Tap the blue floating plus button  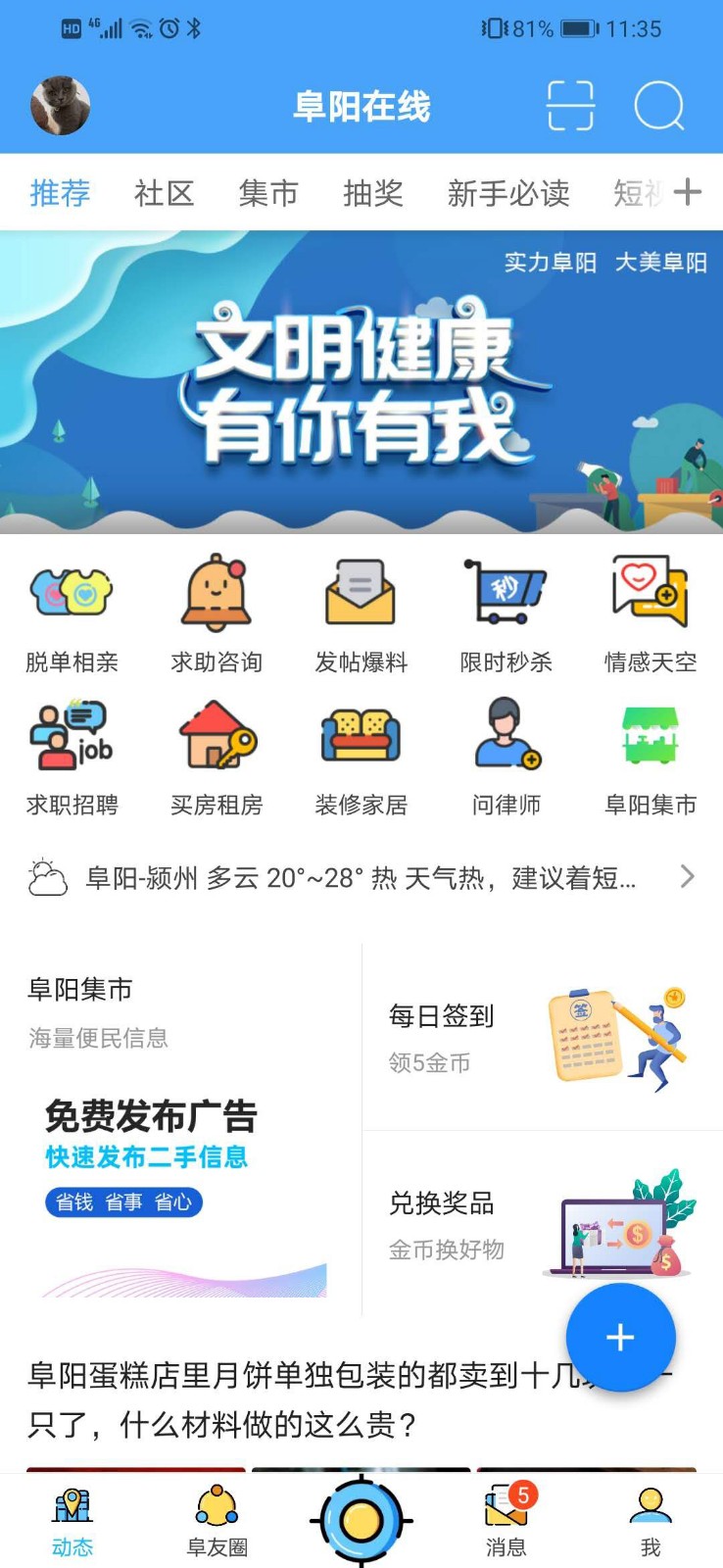coord(618,1339)
